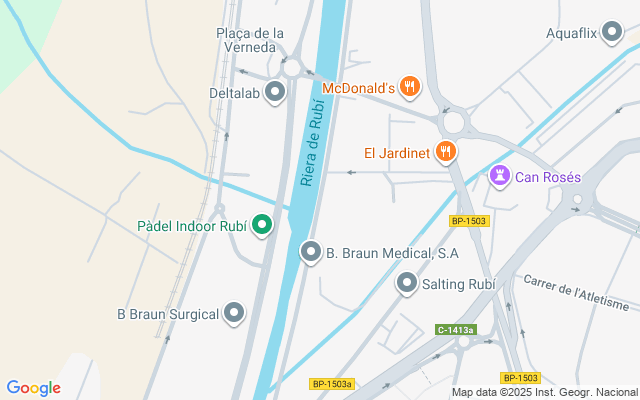This screenshot has height=400, width=640.
Task: Open the El Jardinet restaurant pin
Action: click(446, 153)
